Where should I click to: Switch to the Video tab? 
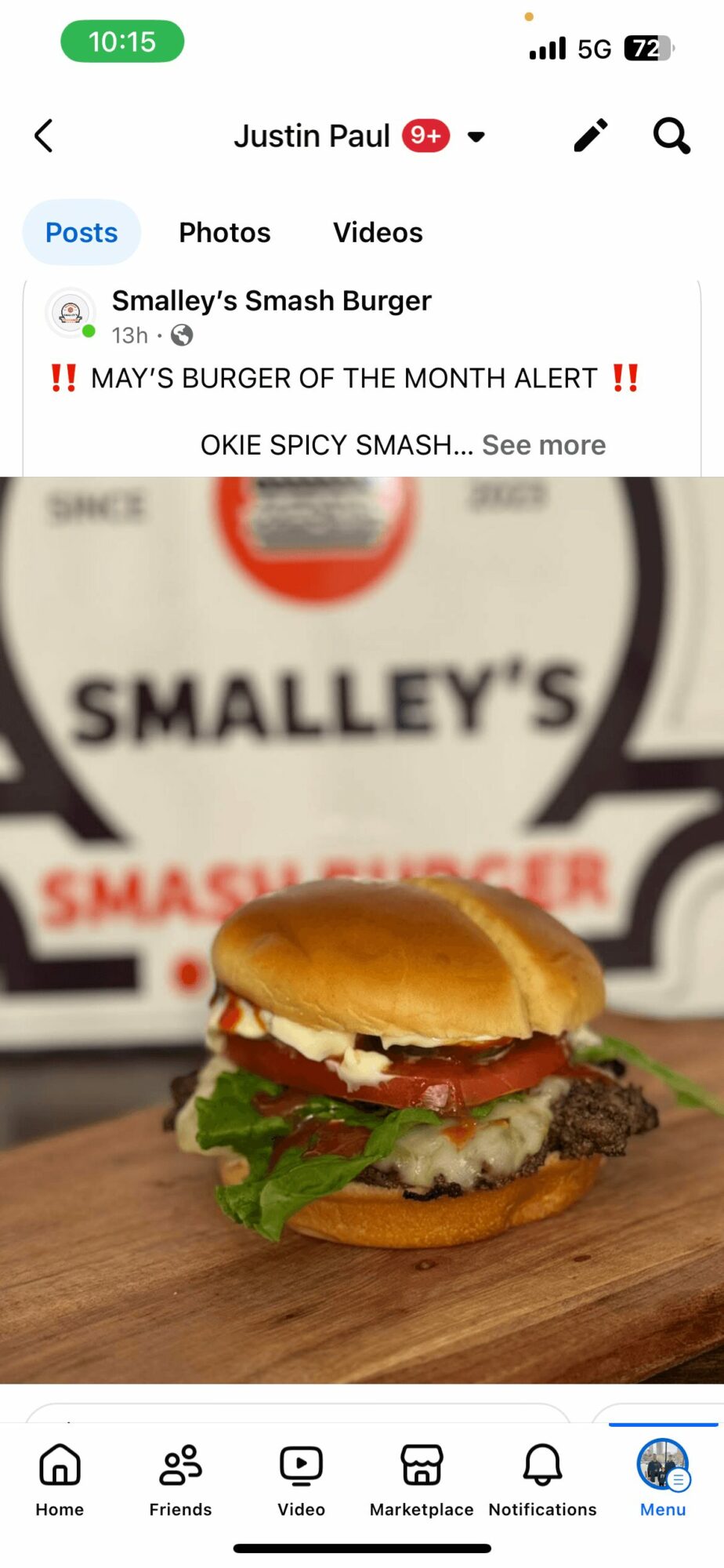tap(301, 1478)
